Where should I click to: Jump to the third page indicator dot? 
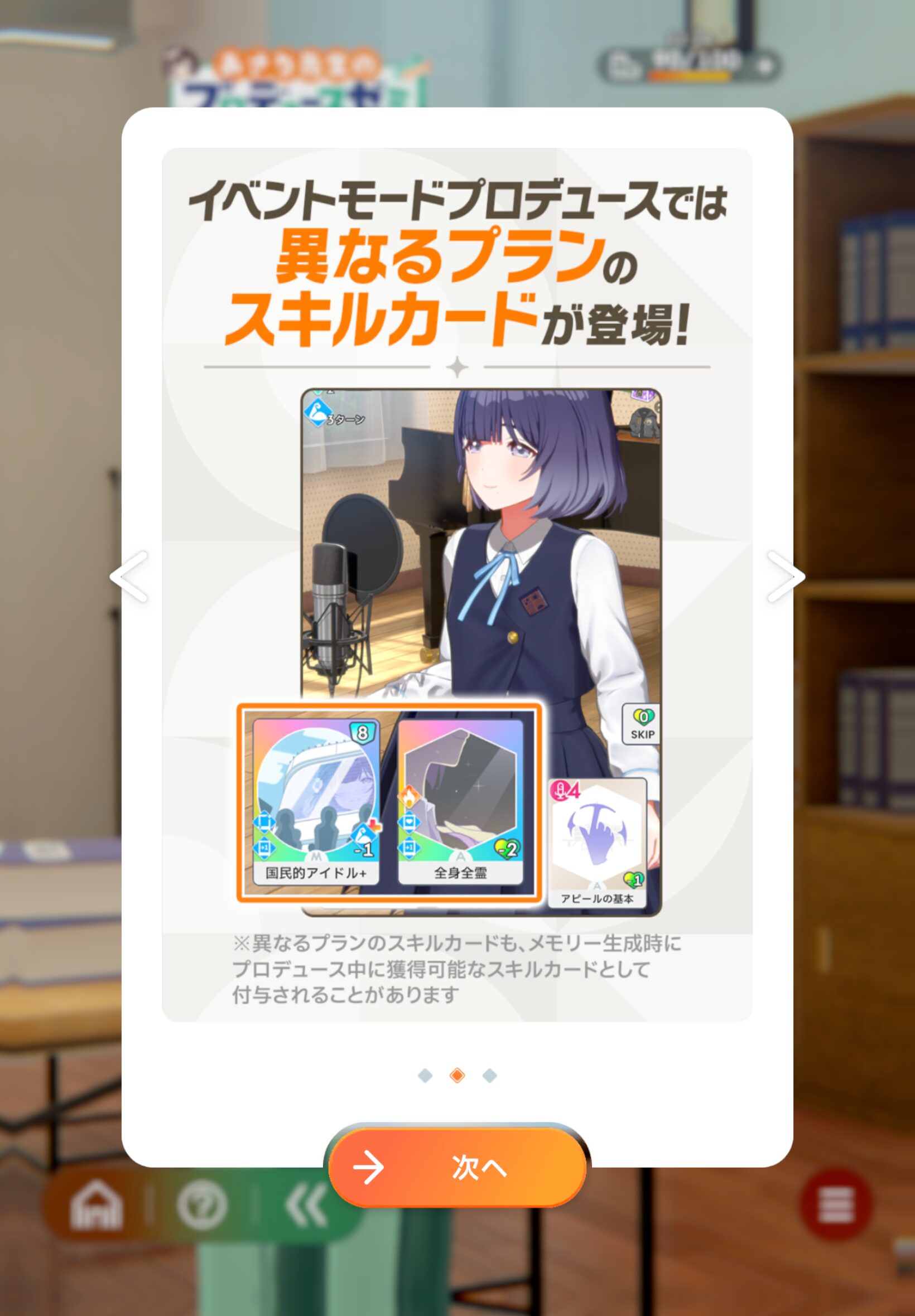click(490, 1075)
